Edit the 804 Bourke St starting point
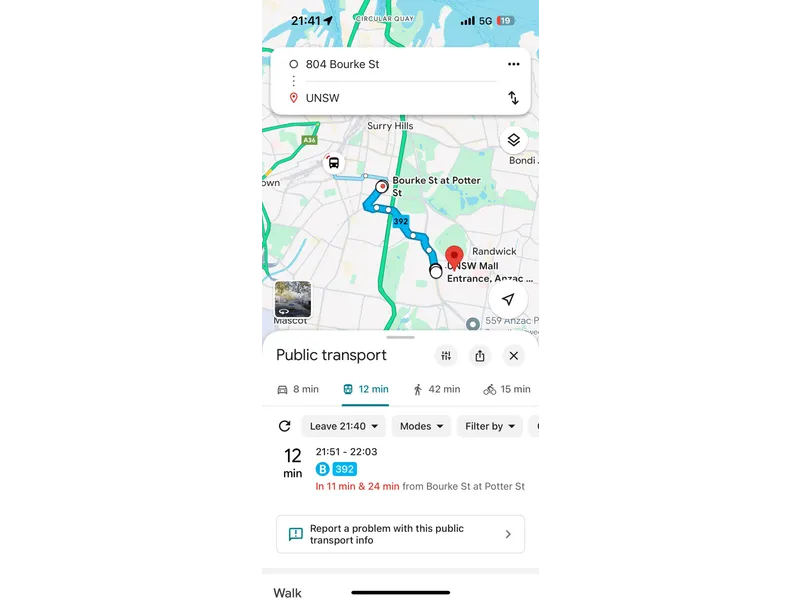The height and width of the screenshot is (600, 800). click(x=390, y=64)
